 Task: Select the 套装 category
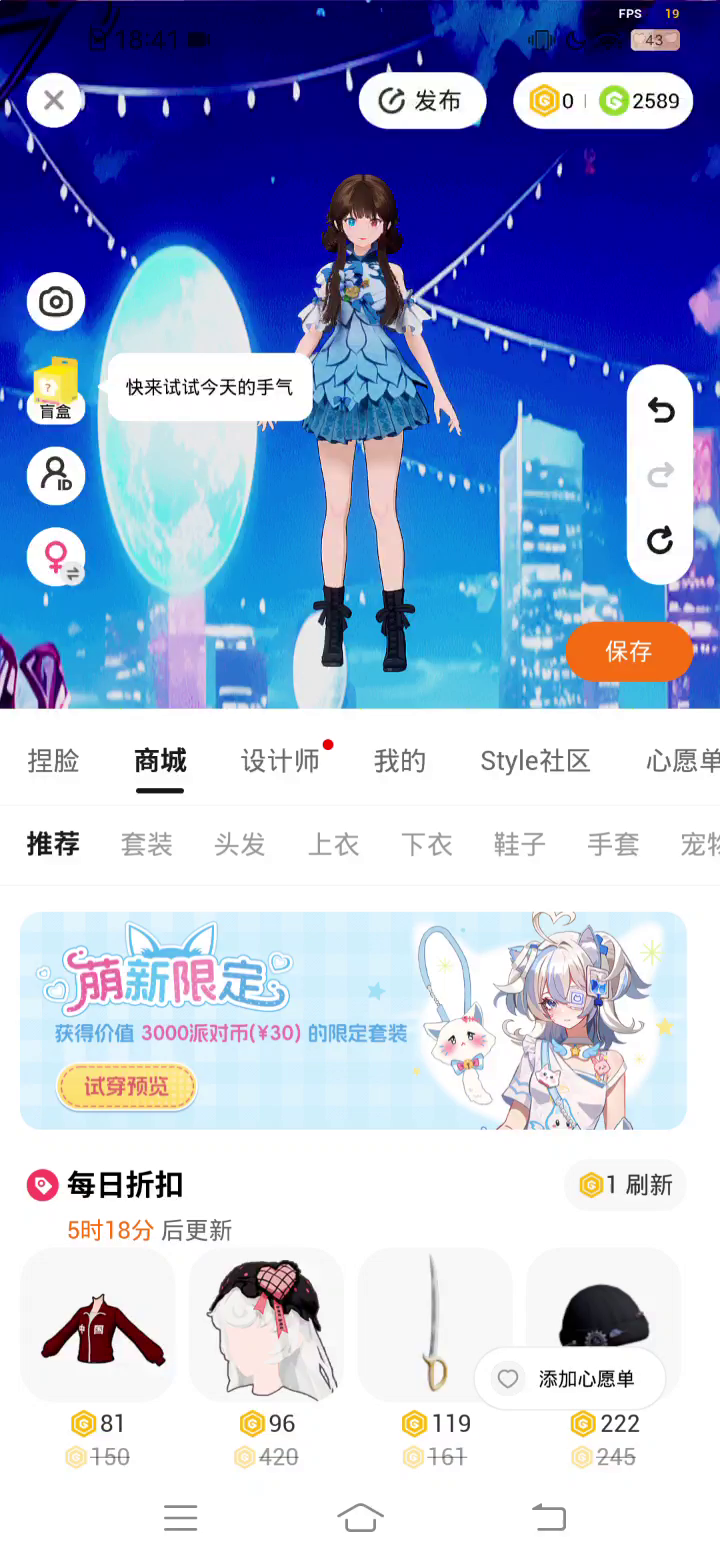click(x=147, y=844)
